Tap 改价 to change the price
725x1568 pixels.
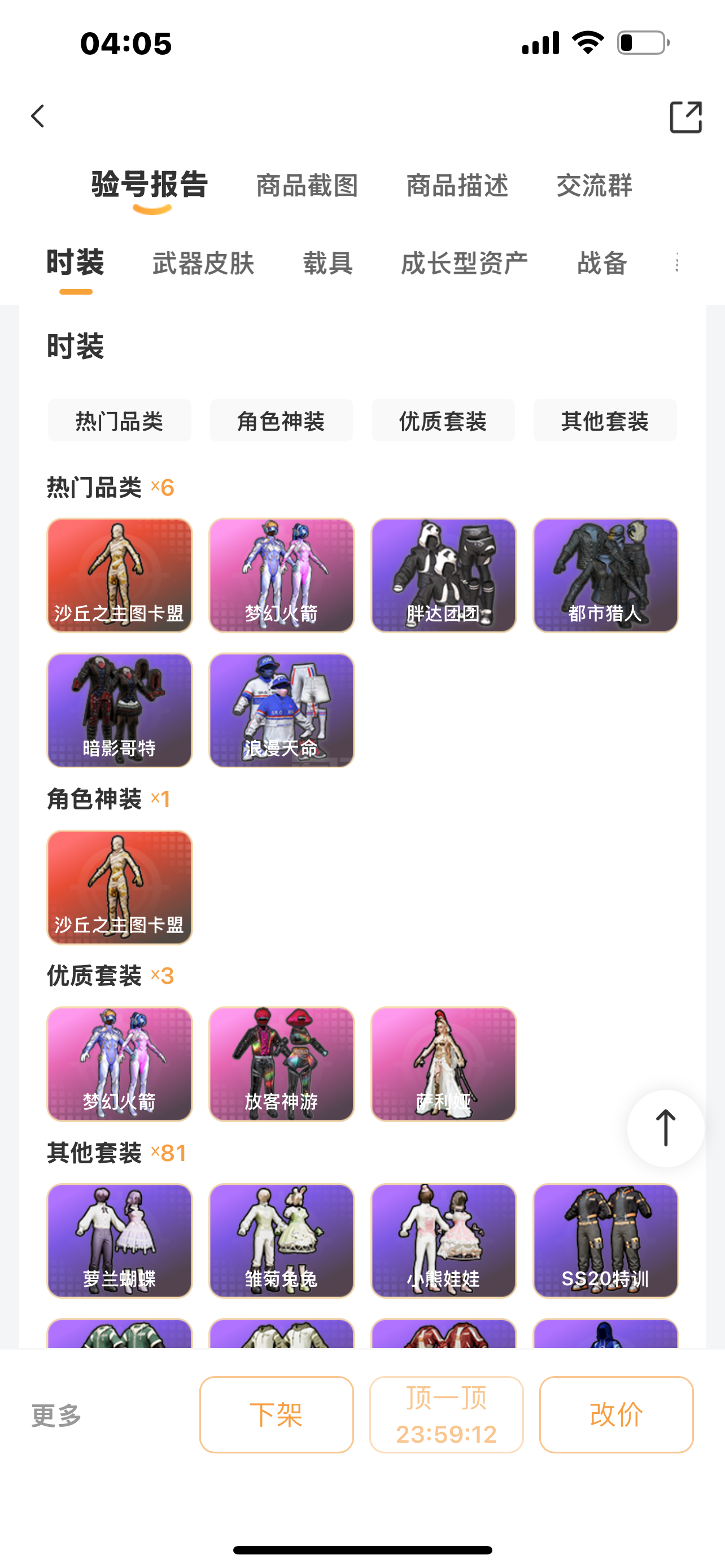616,1414
